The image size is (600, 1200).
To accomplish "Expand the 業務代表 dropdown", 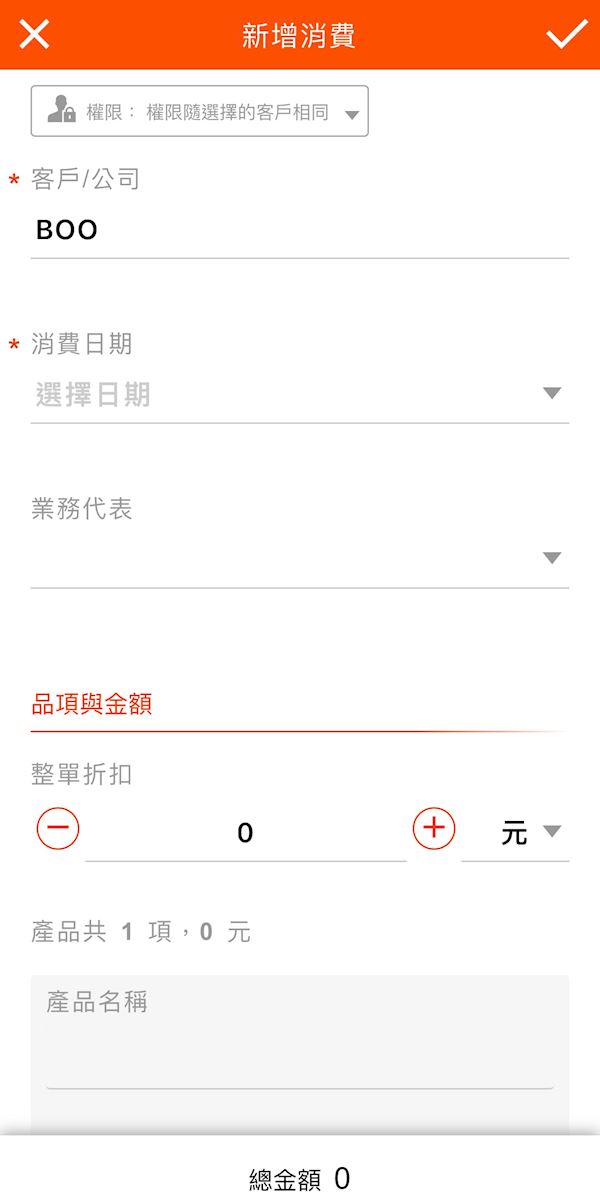I will tap(300, 558).
